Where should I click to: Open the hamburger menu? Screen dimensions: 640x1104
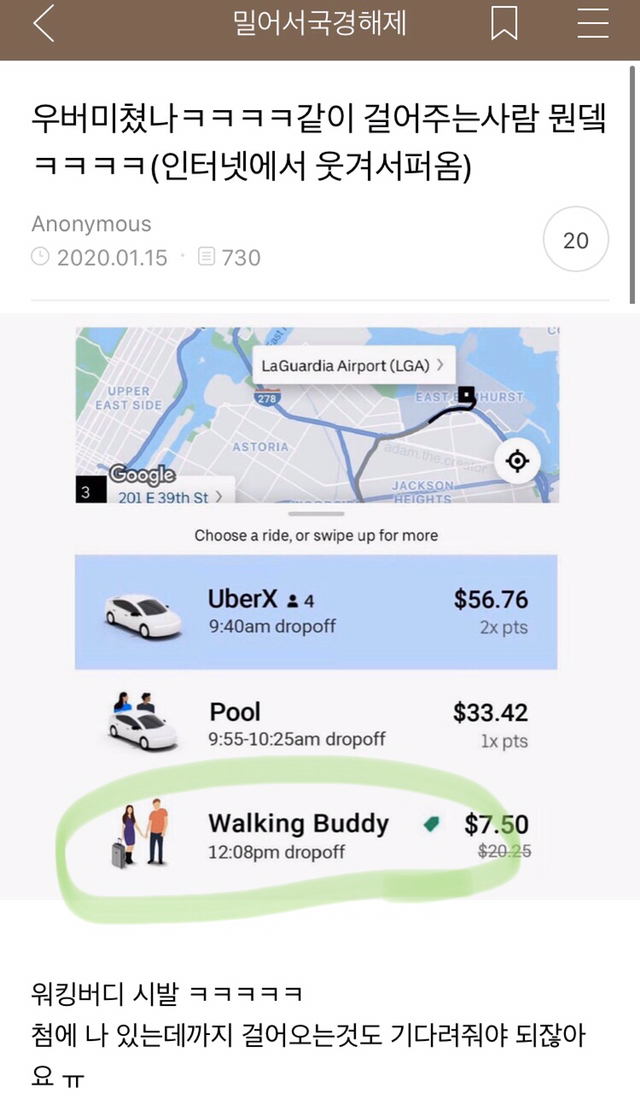(592, 25)
